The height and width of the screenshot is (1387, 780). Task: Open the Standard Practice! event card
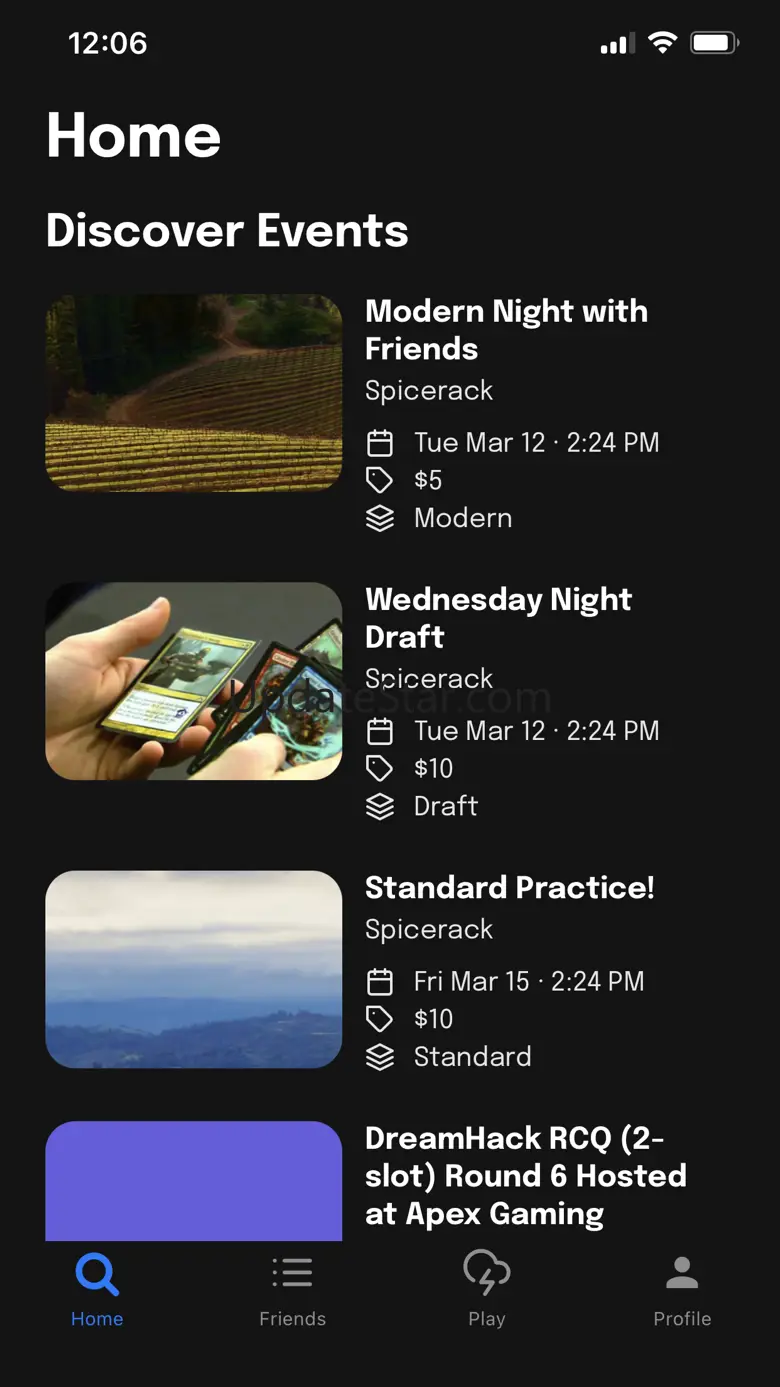coord(509,887)
